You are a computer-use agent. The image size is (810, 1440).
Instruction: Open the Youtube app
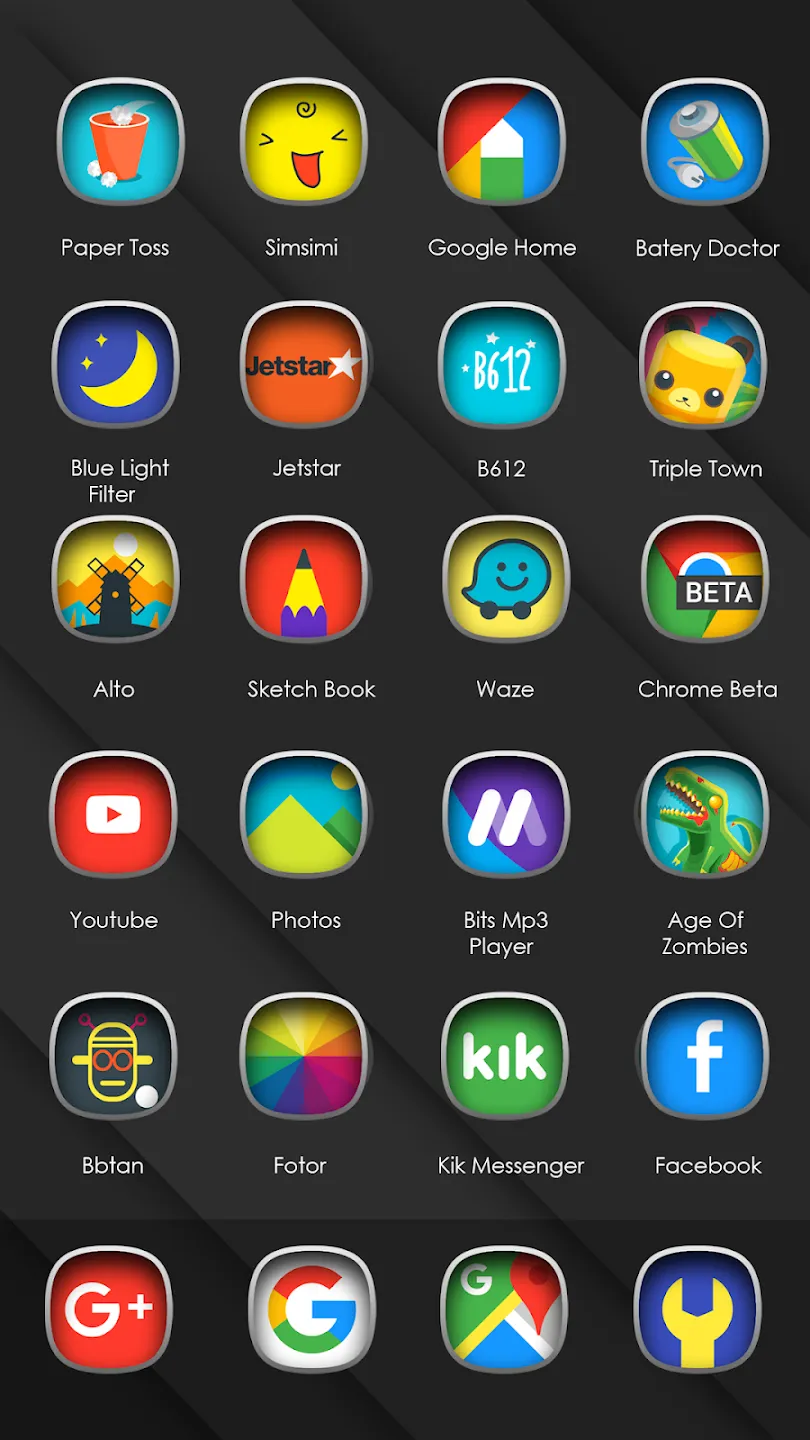point(114,815)
